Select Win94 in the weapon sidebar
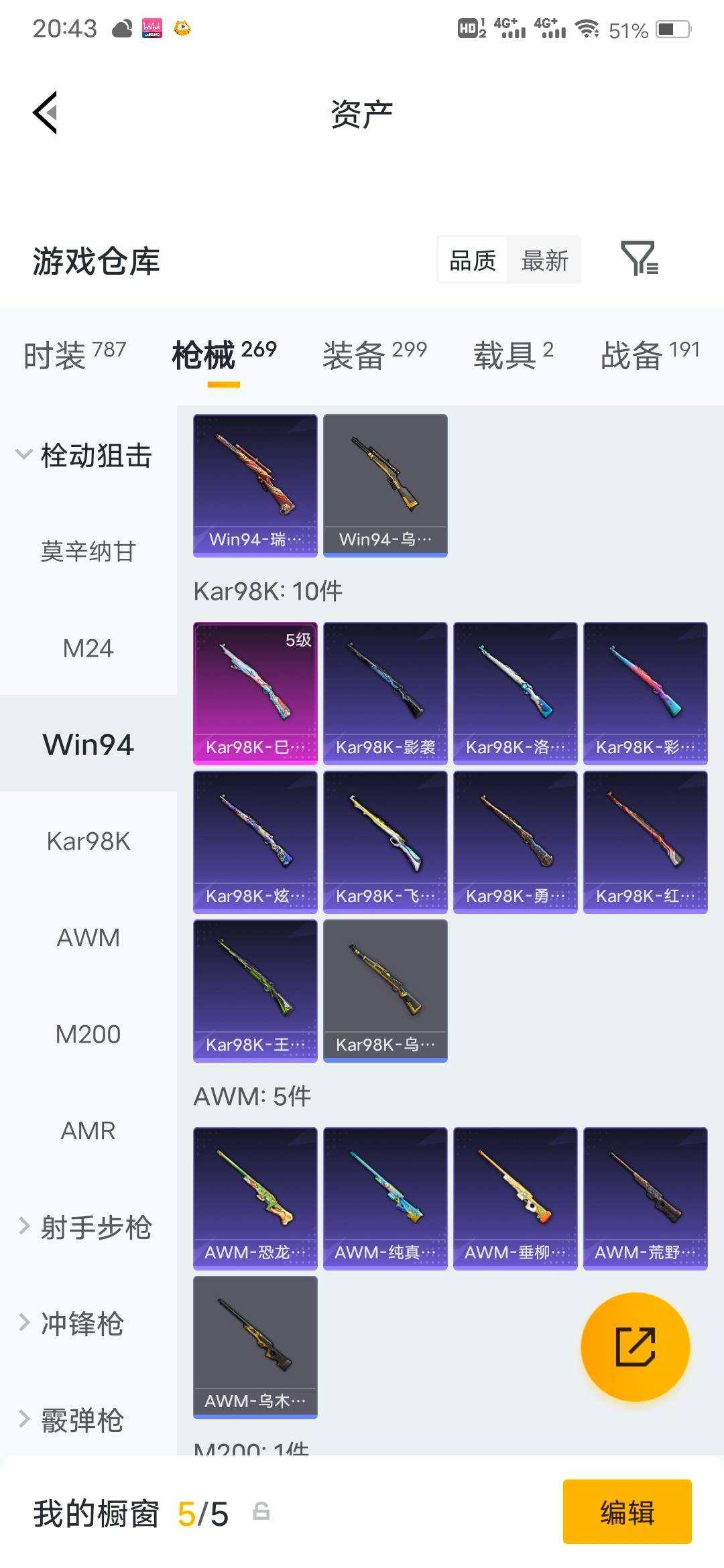This screenshot has height=1568, width=724. [88, 744]
